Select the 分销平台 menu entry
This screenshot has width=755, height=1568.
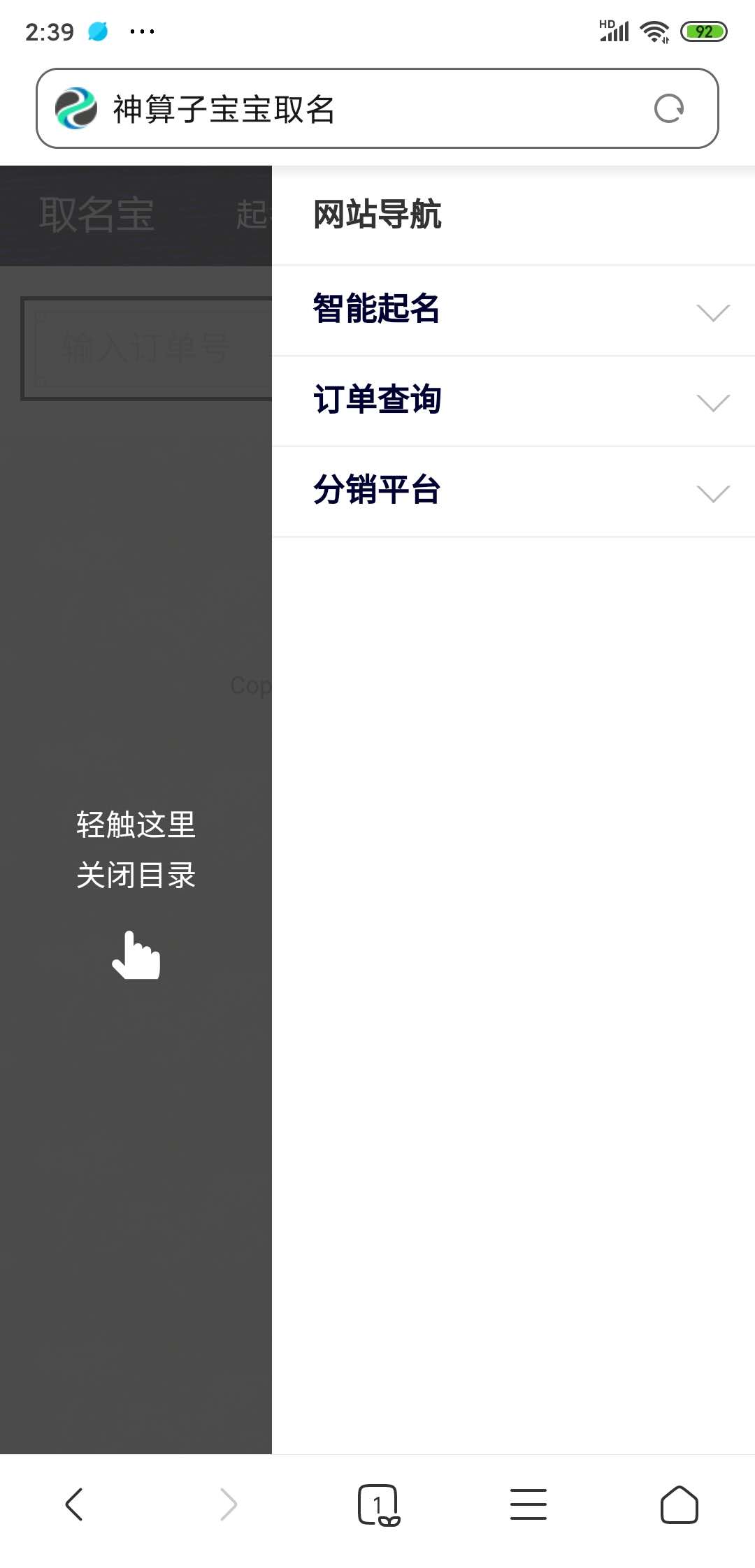(x=375, y=491)
